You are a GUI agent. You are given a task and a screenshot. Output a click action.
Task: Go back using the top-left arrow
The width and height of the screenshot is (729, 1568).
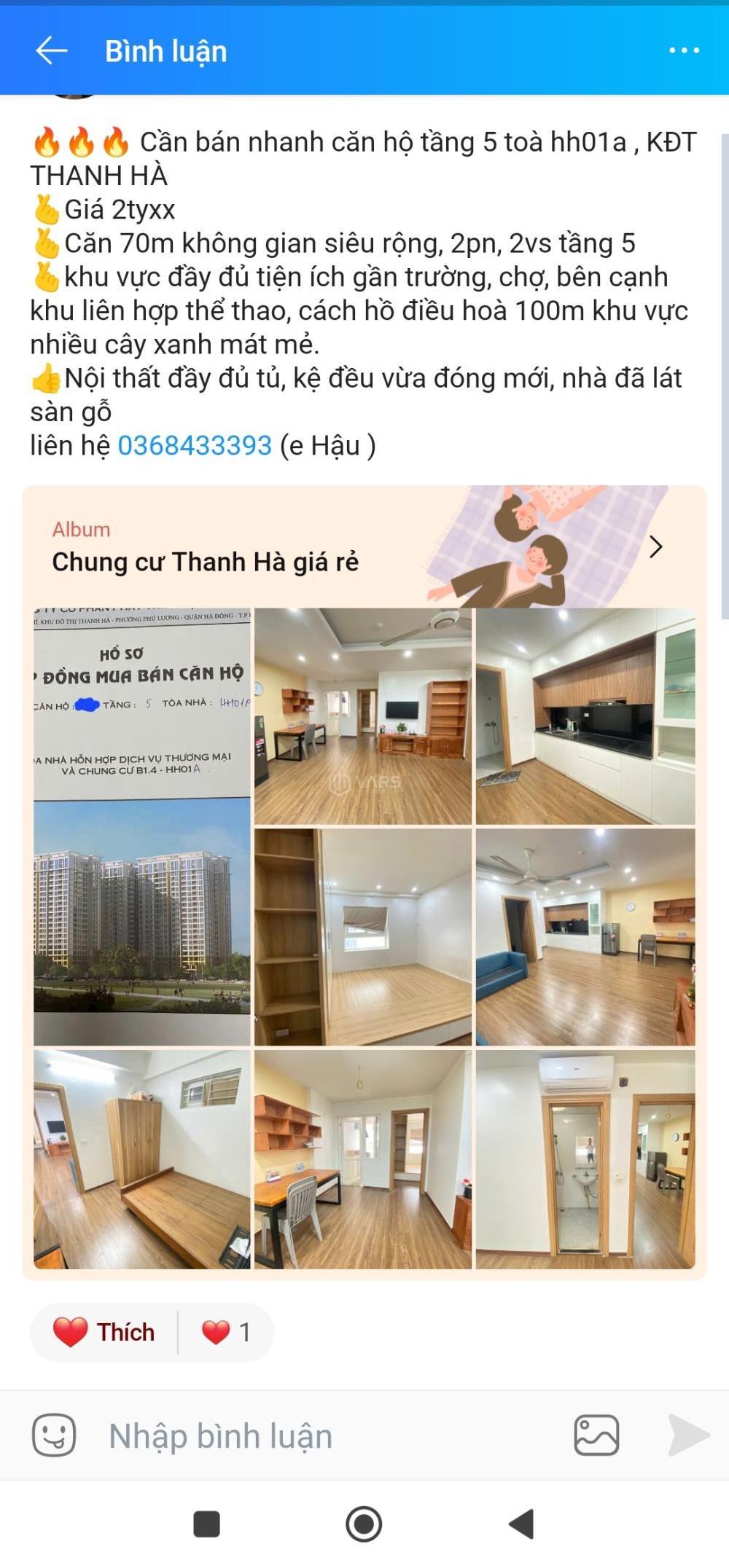tap(52, 51)
